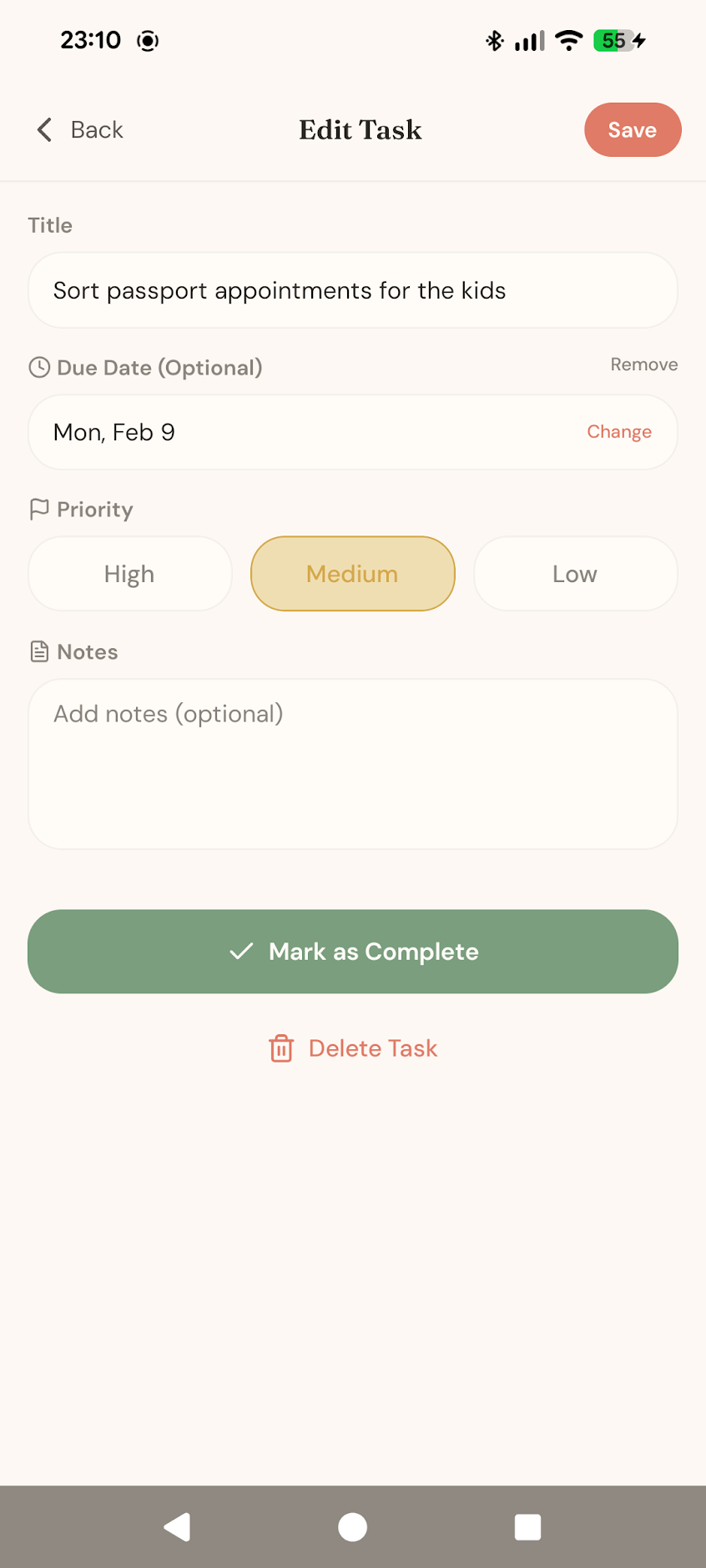Save the edited task
Image resolution: width=706 pixels, height=1568 pixels.
click(x=632, y=130)
